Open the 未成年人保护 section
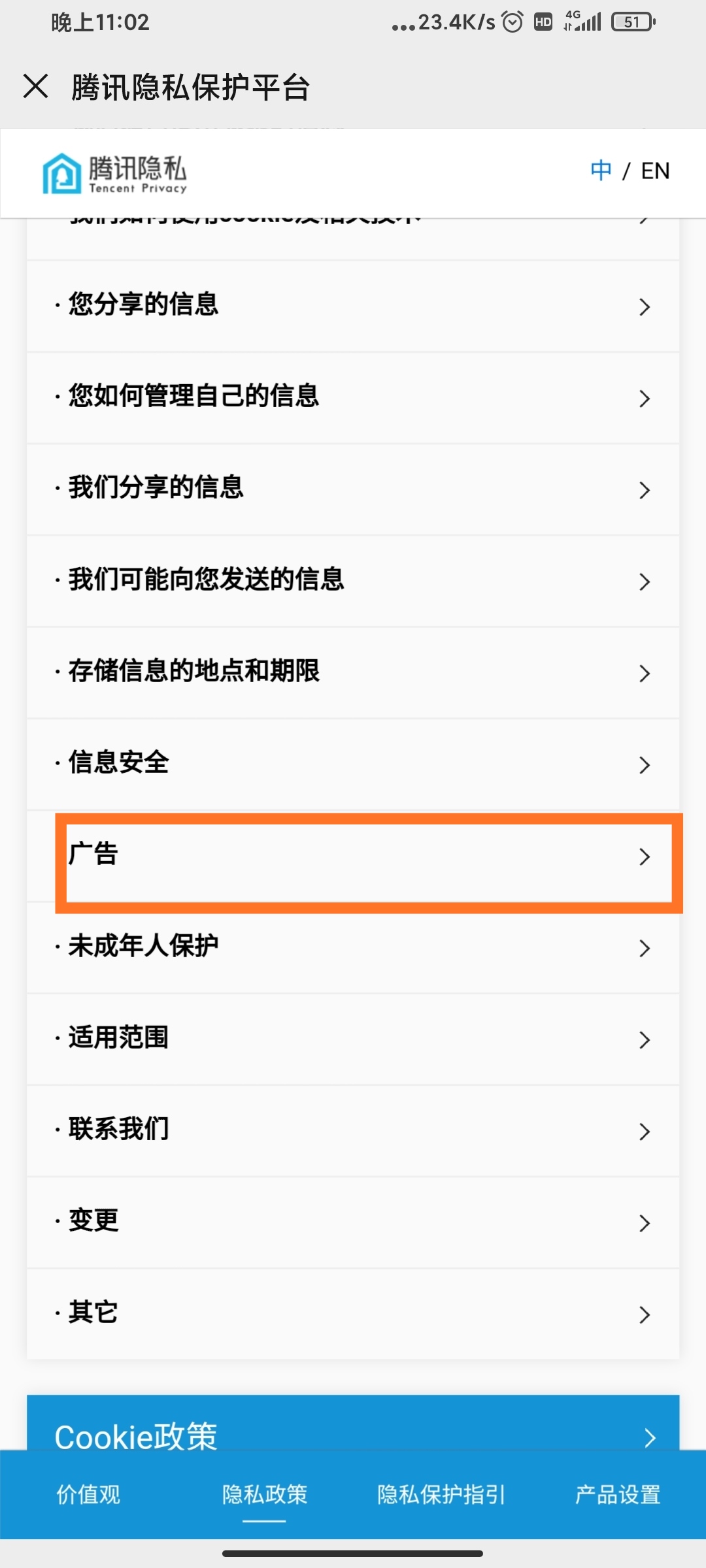The image size is (706, 1568). 353,948
